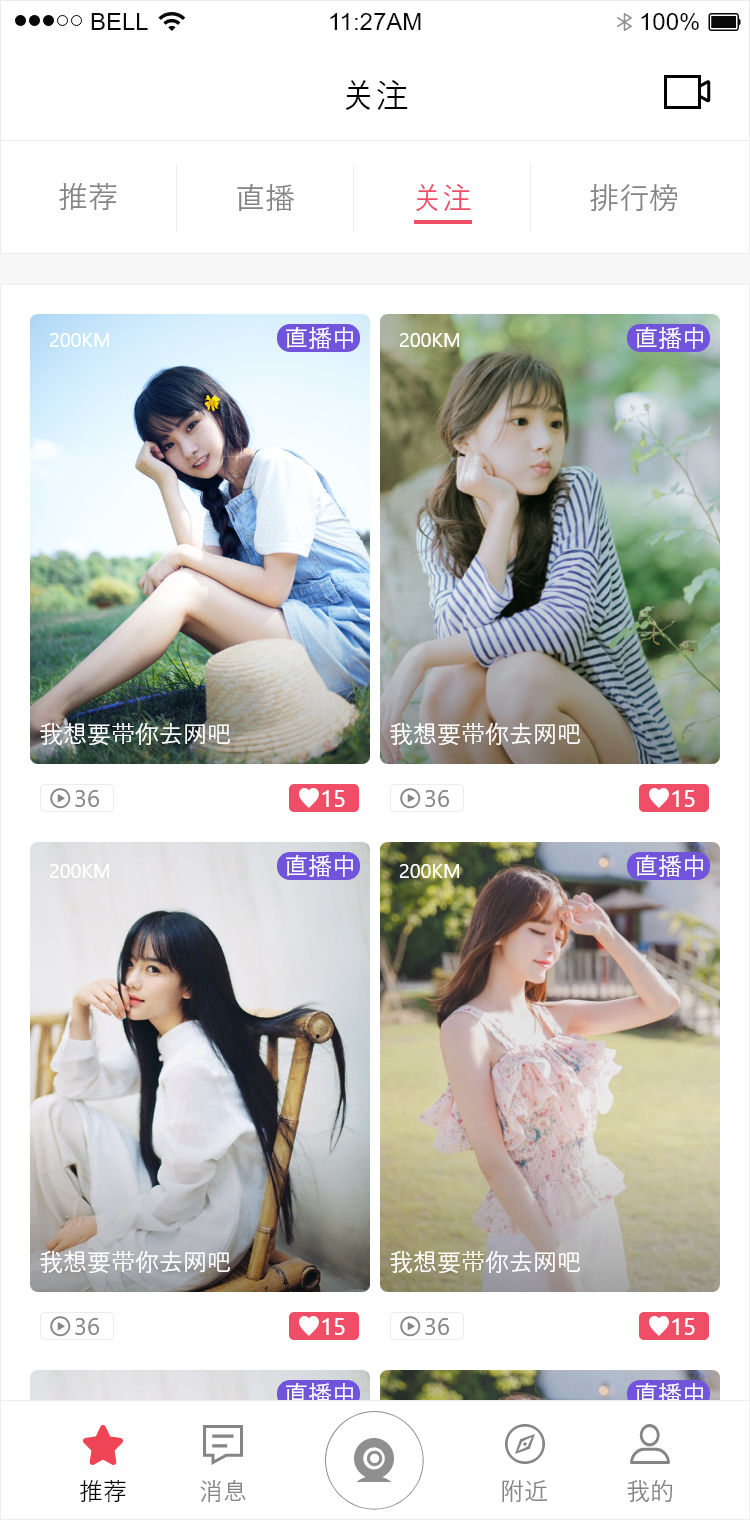The height and width of the screenshot is (1520, 750).
Task: Open the live card with the striped shirt girl
Action: pos(550,539)
